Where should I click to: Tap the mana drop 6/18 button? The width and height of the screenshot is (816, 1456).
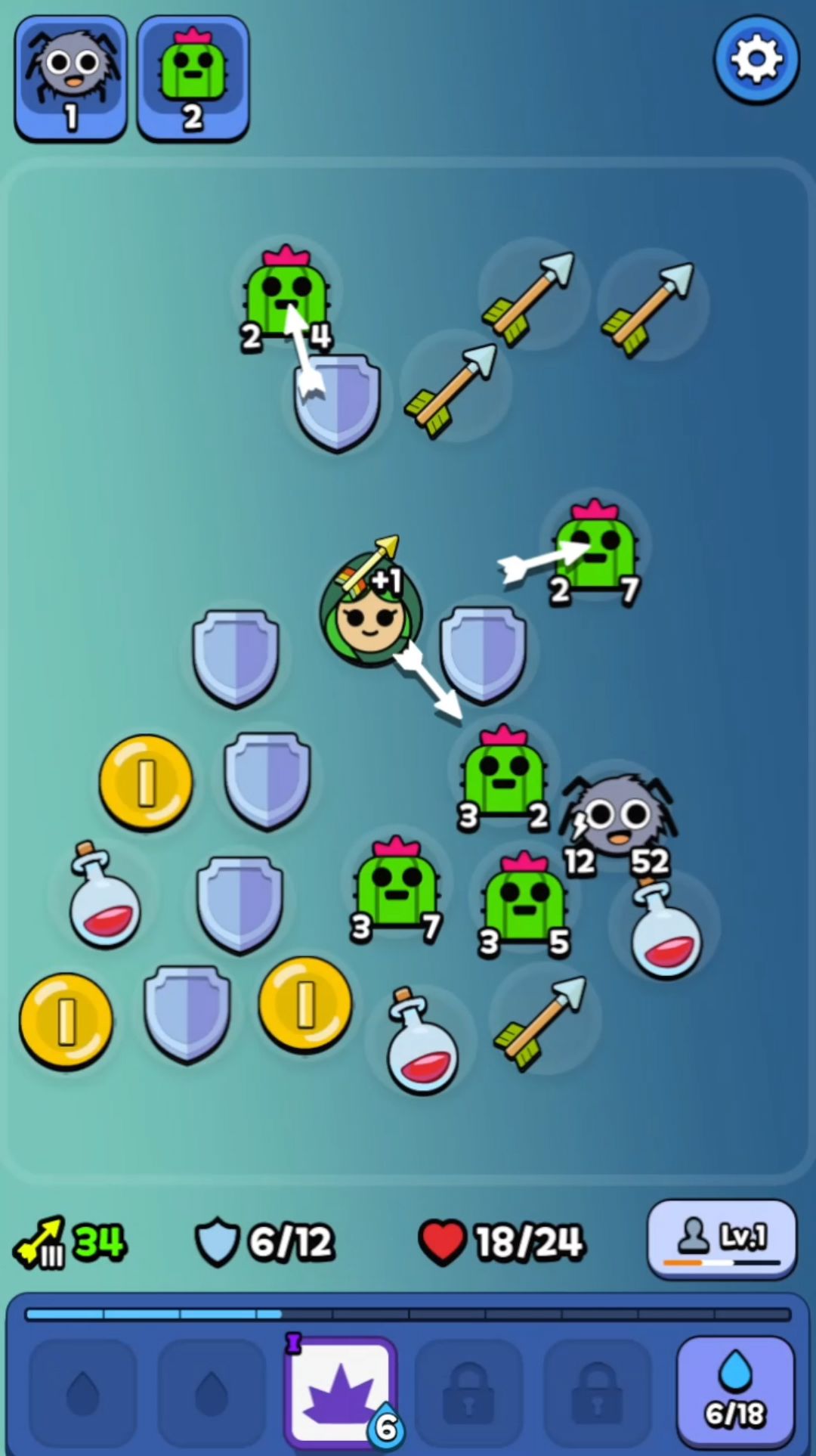(x=735, y=1392)
